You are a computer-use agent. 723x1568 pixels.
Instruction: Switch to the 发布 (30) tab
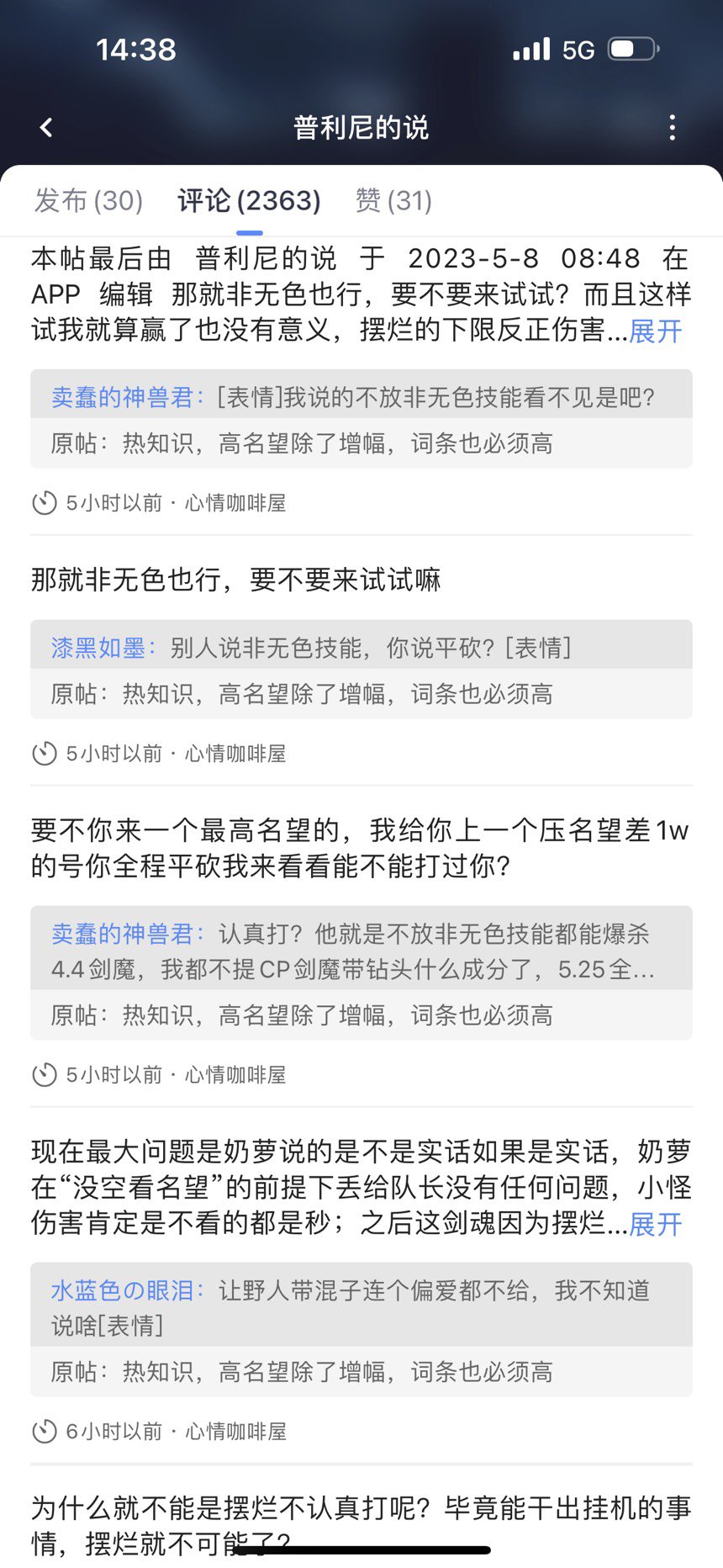88,201
